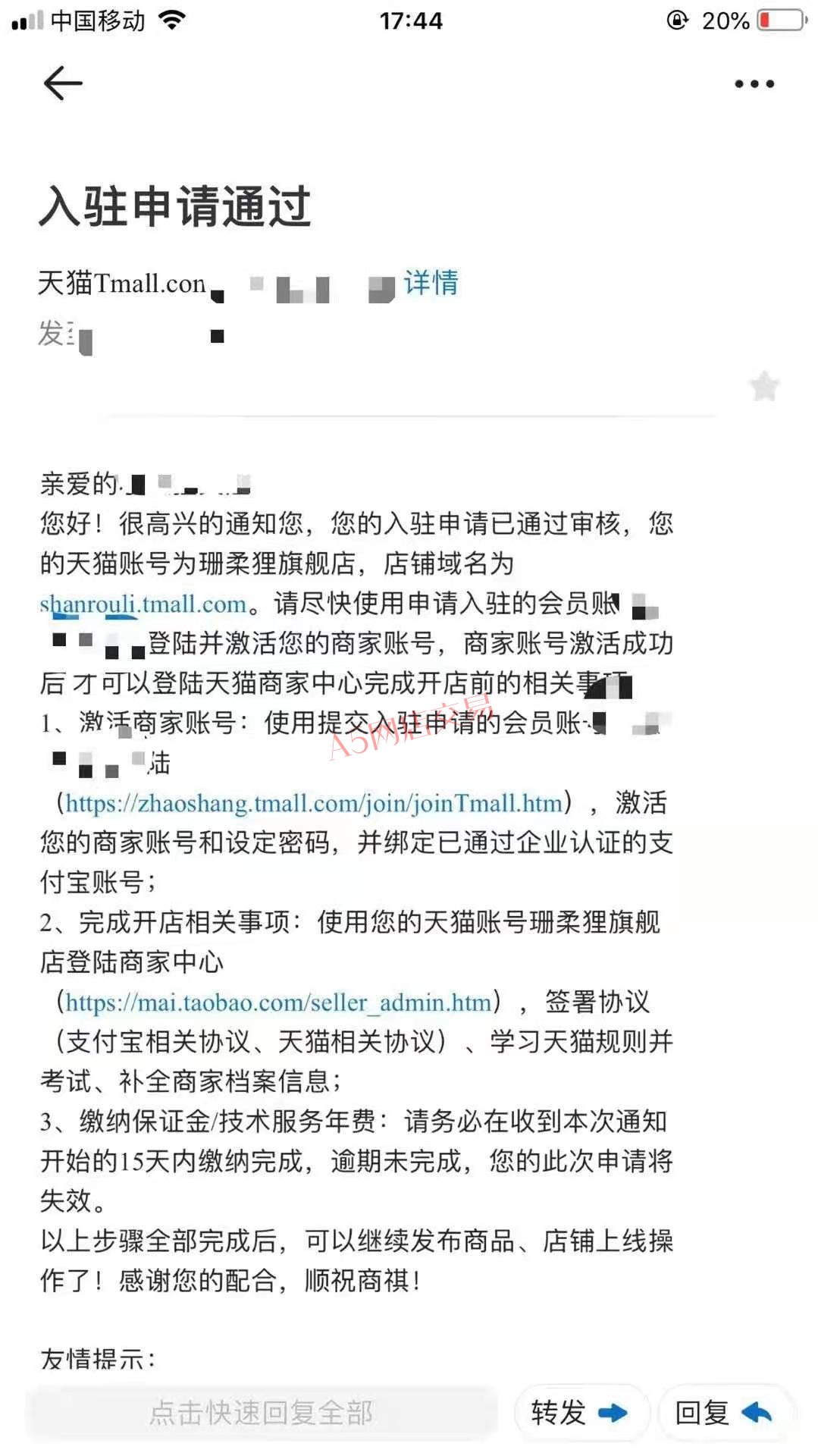Reply to the email with 回复
818x1456 pixels.
724,1413
